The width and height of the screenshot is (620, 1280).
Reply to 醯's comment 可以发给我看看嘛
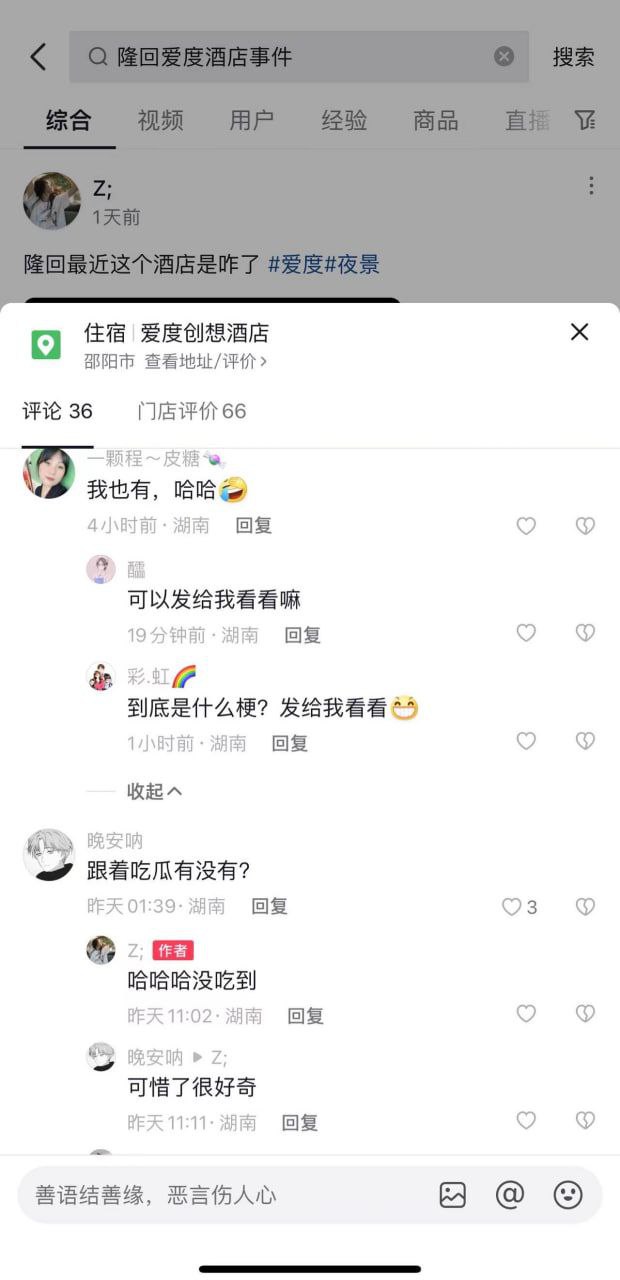(x=302, y=634)
